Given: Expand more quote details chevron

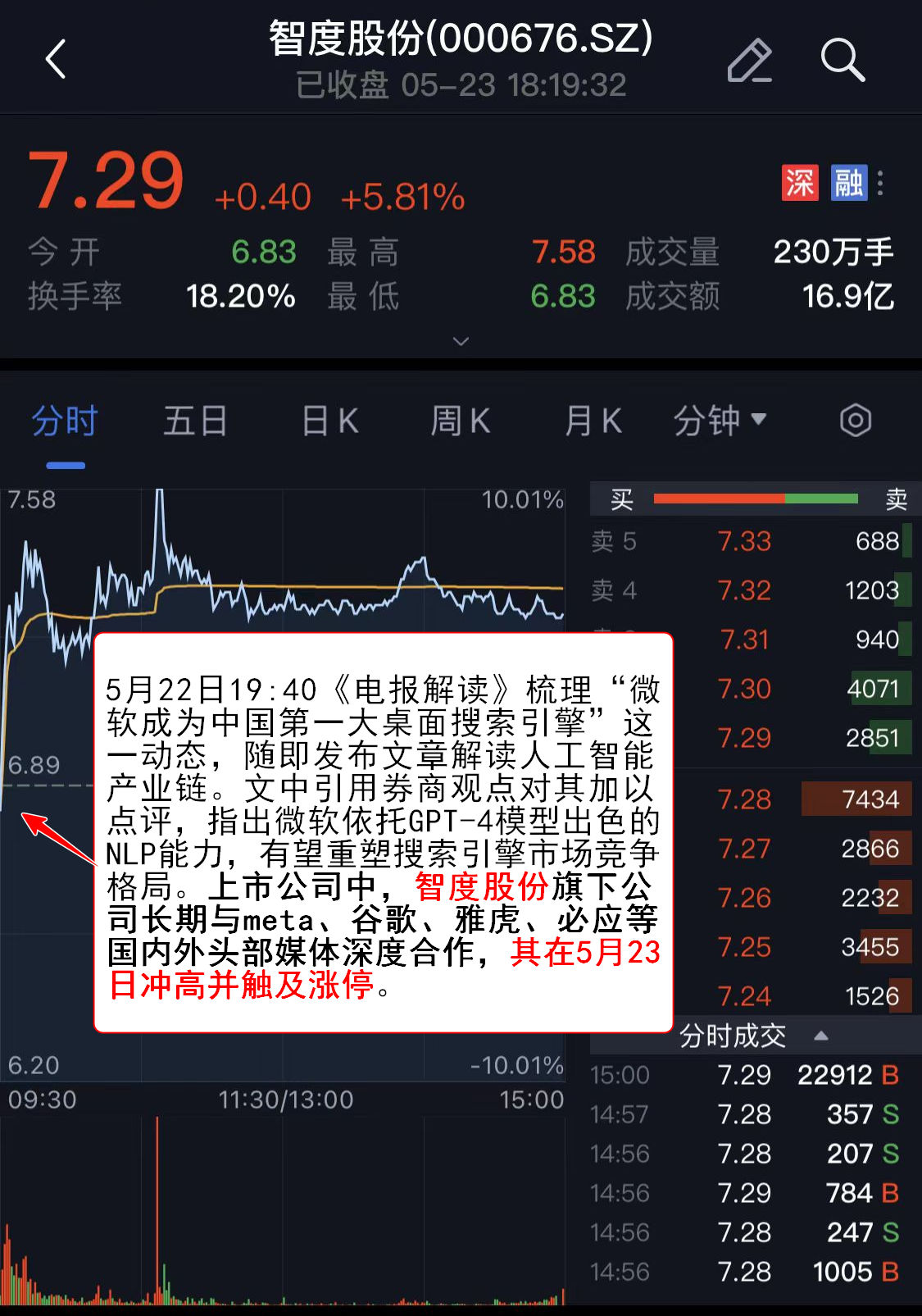Looking at the screenshot, I should coord(461,341).
